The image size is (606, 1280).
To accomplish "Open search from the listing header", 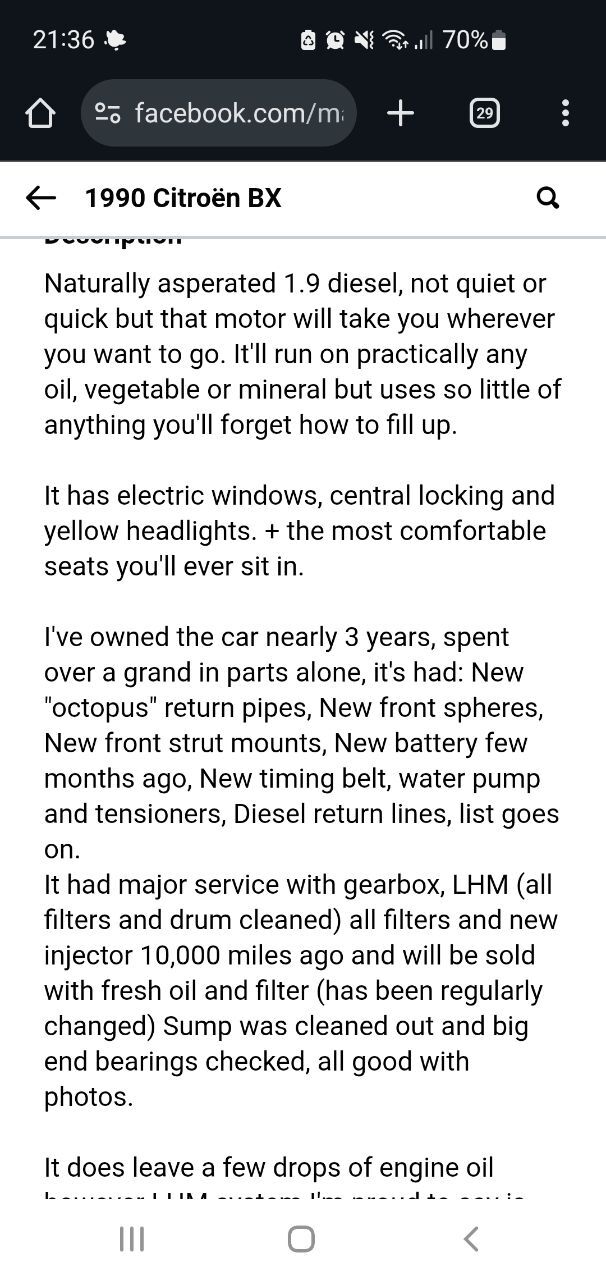I will coord(547,198).
